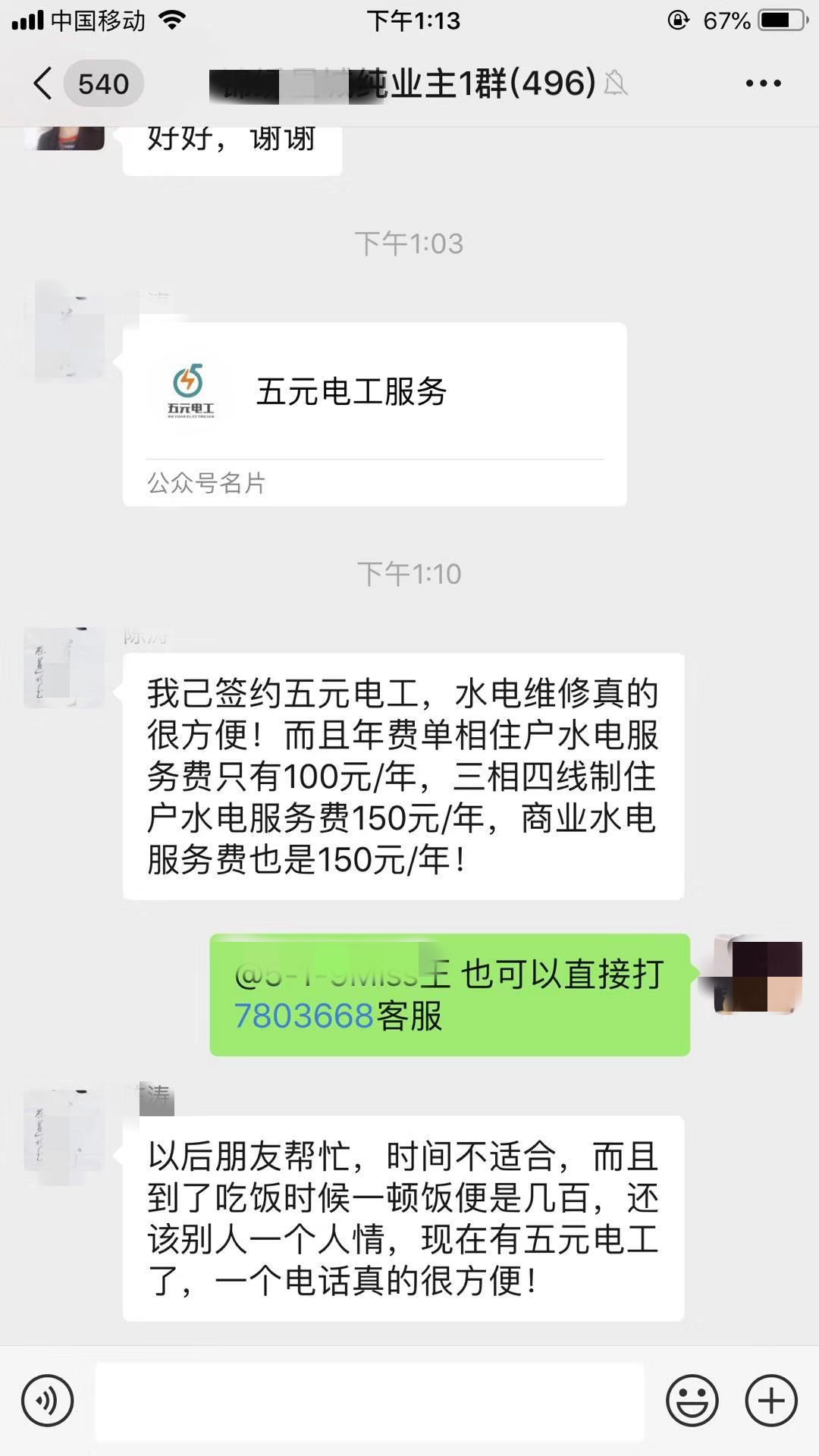This screenshot has height=1456, width=819.
Task: Open the group chat overflow menu
Action: pyautogui.click(x=763, y=83)
